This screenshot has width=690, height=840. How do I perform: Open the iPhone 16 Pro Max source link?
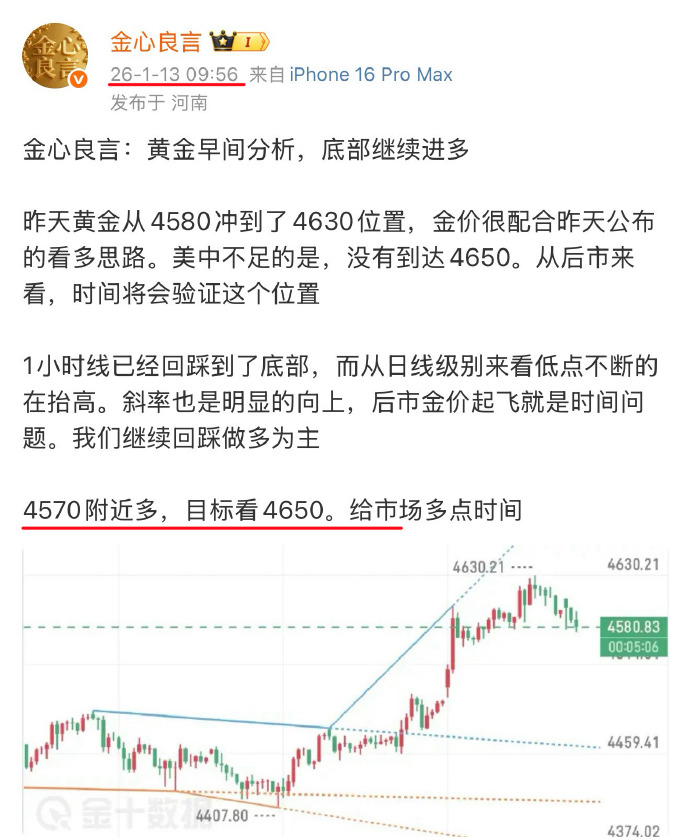click(371, 75)
